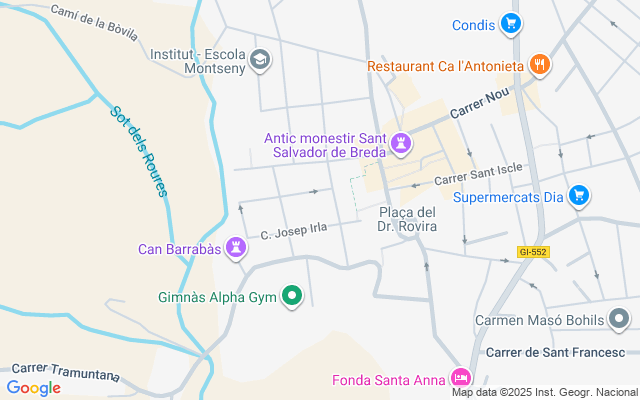Viewport: 640px width, 400px height.
Task: Select the Carmen Masó Bohils marker
Action: tap(620, 320)
